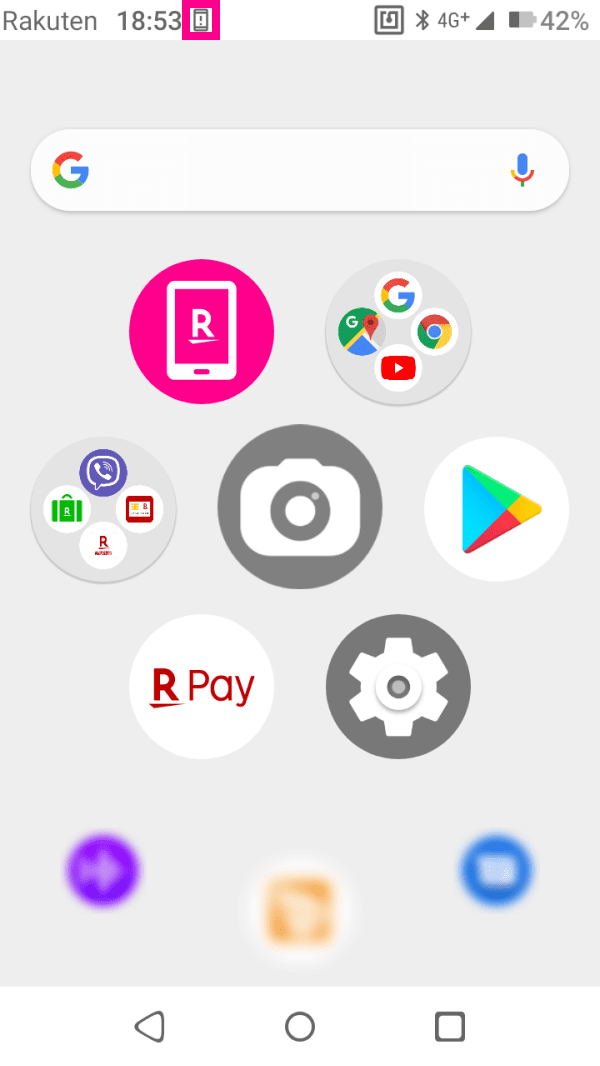Tap the blurred purple arrow icon
The image size is (600, 1066).
click(x=103, y=871)
